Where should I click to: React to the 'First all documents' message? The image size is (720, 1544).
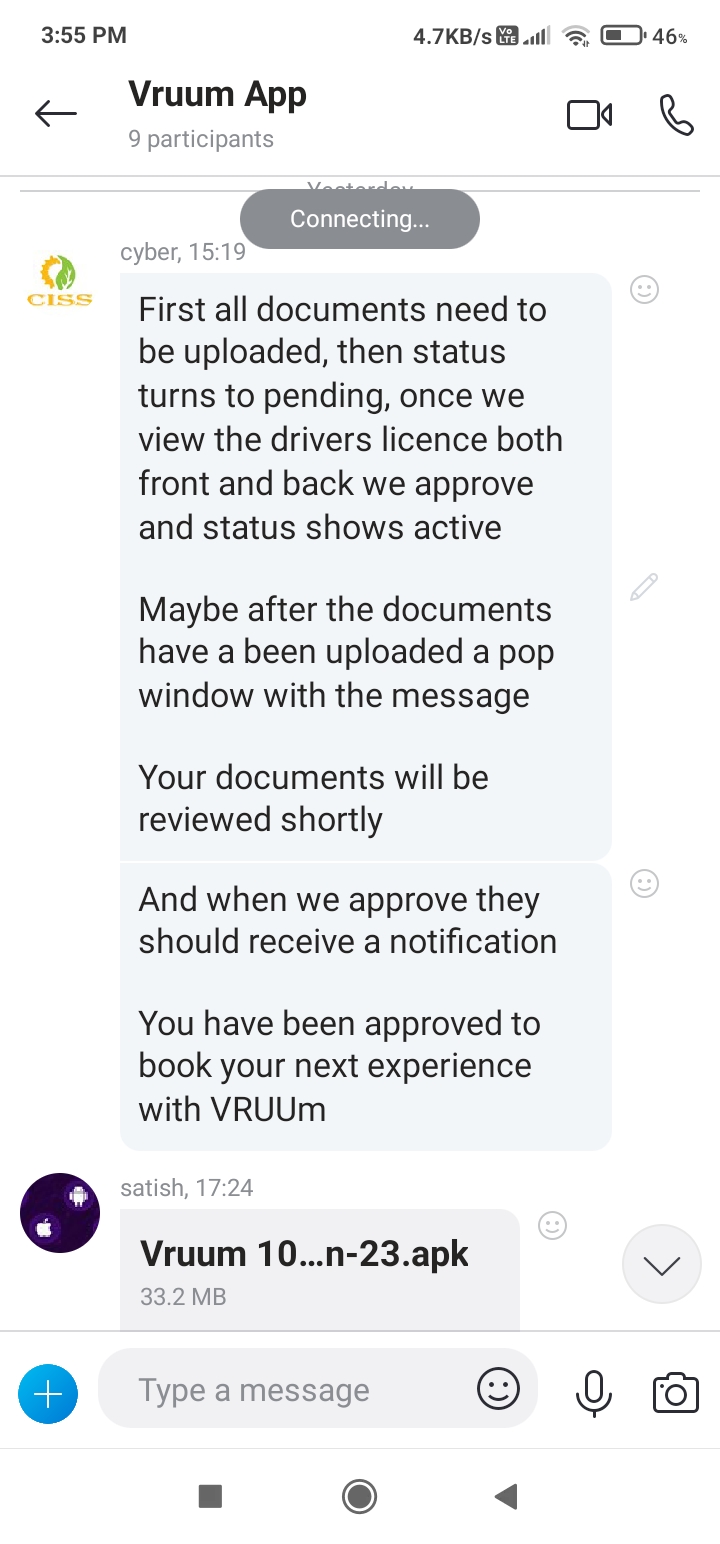coord(645,290)
